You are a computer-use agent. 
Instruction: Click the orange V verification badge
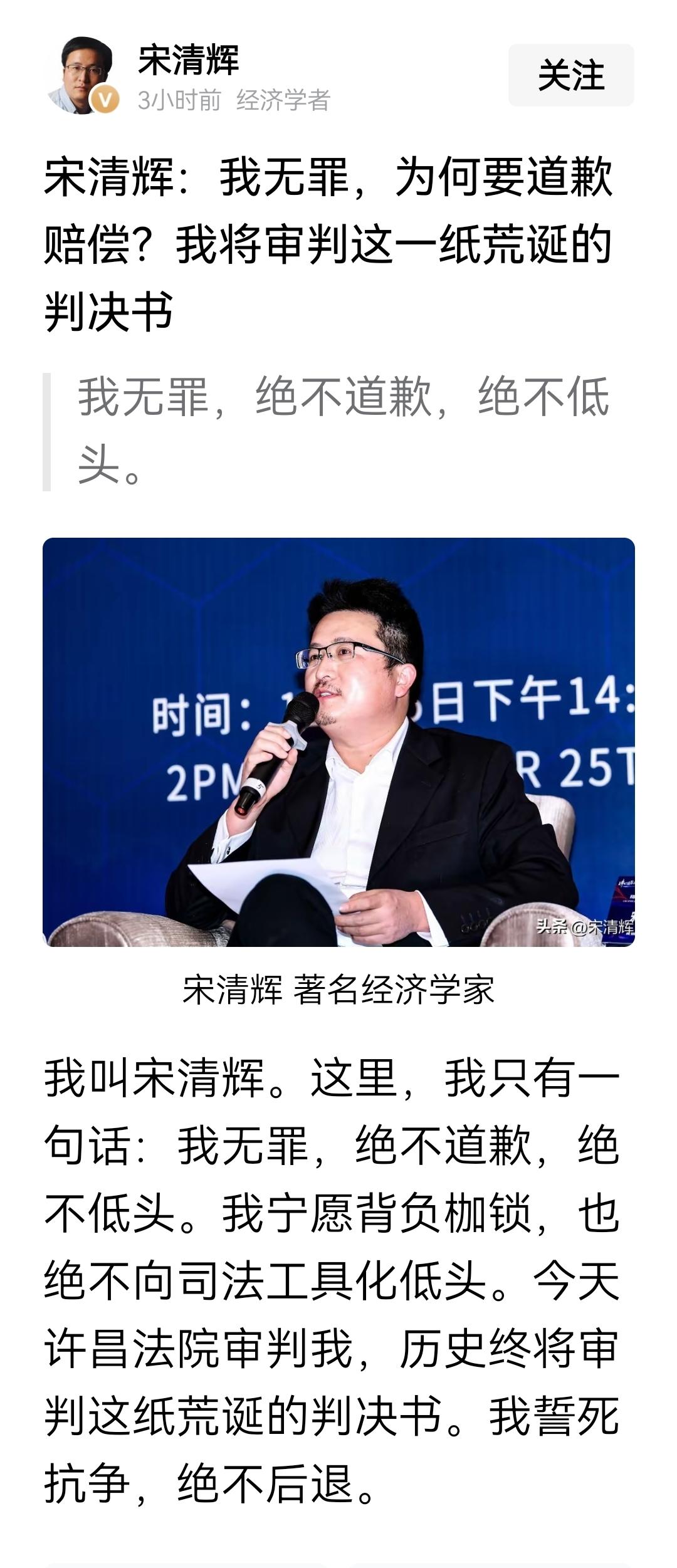coord(105,98)
